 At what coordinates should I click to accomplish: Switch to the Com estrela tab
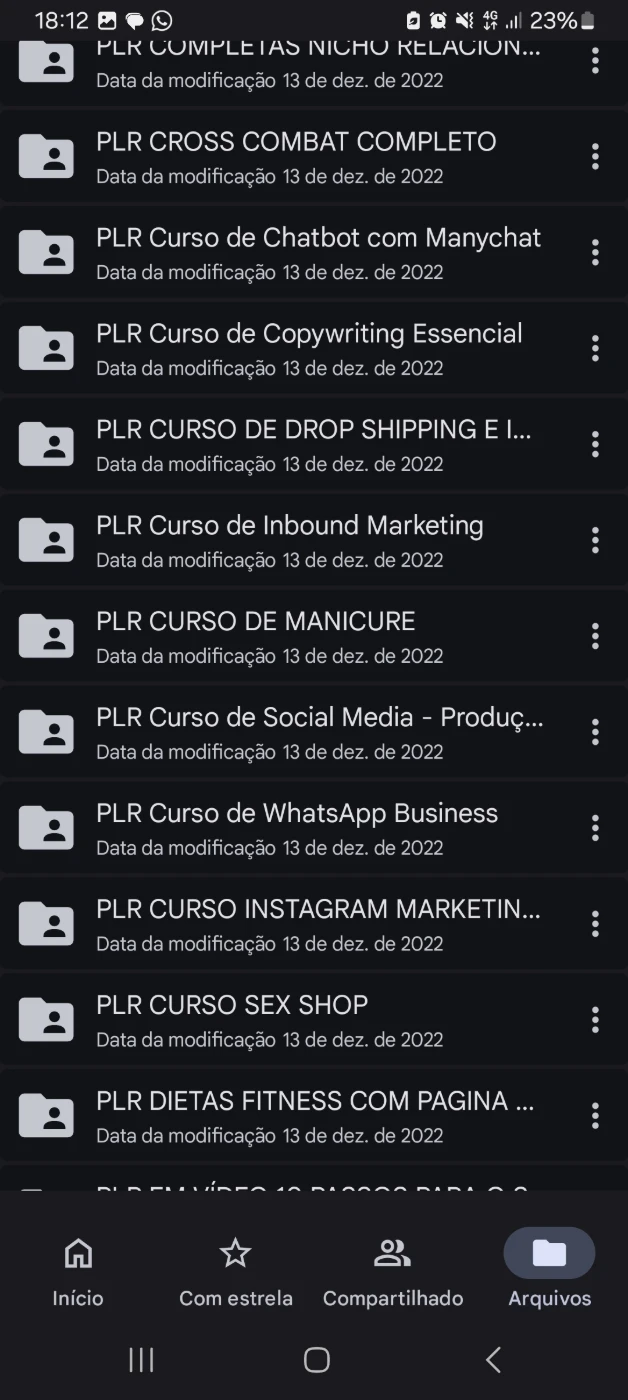point(236,1270)
